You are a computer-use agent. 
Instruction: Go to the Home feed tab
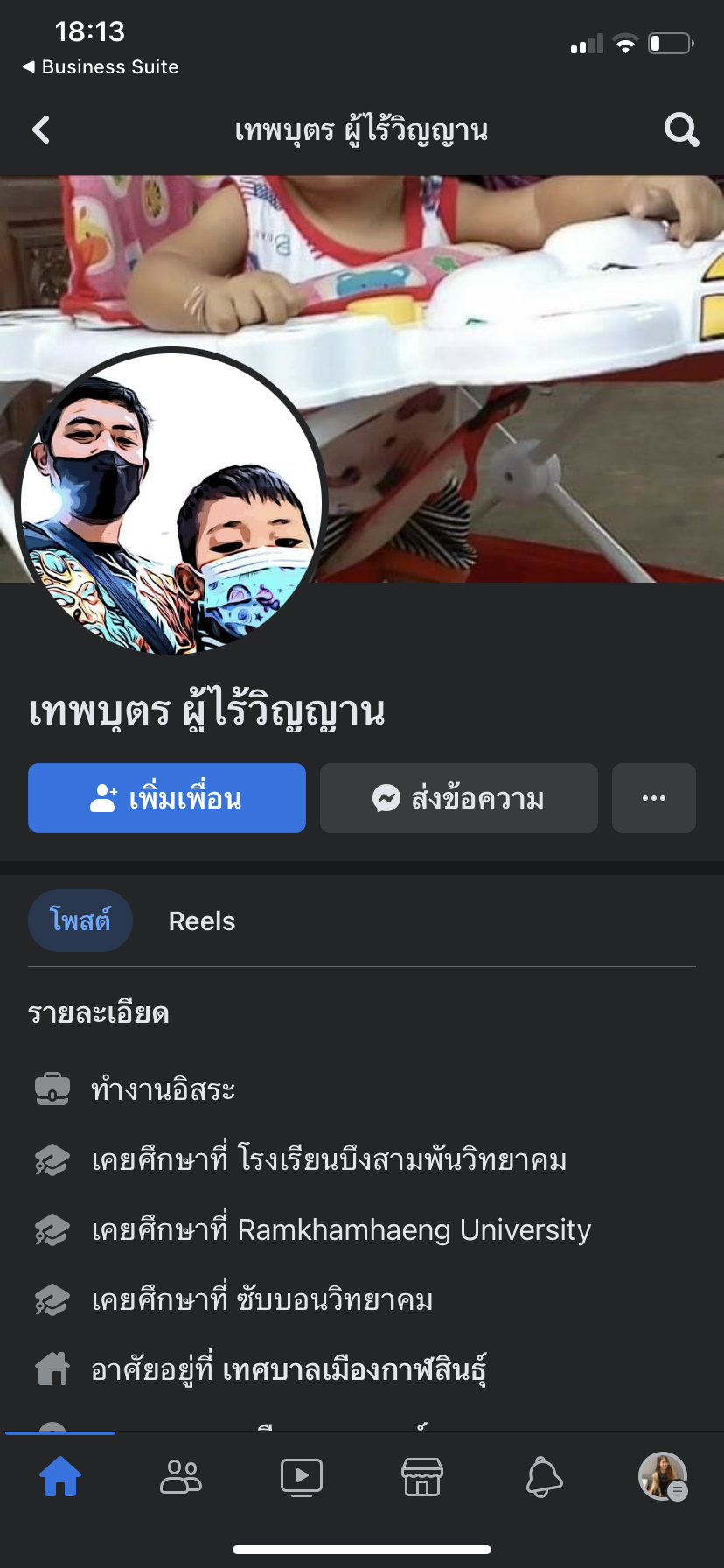click(x=60, y=1478)
